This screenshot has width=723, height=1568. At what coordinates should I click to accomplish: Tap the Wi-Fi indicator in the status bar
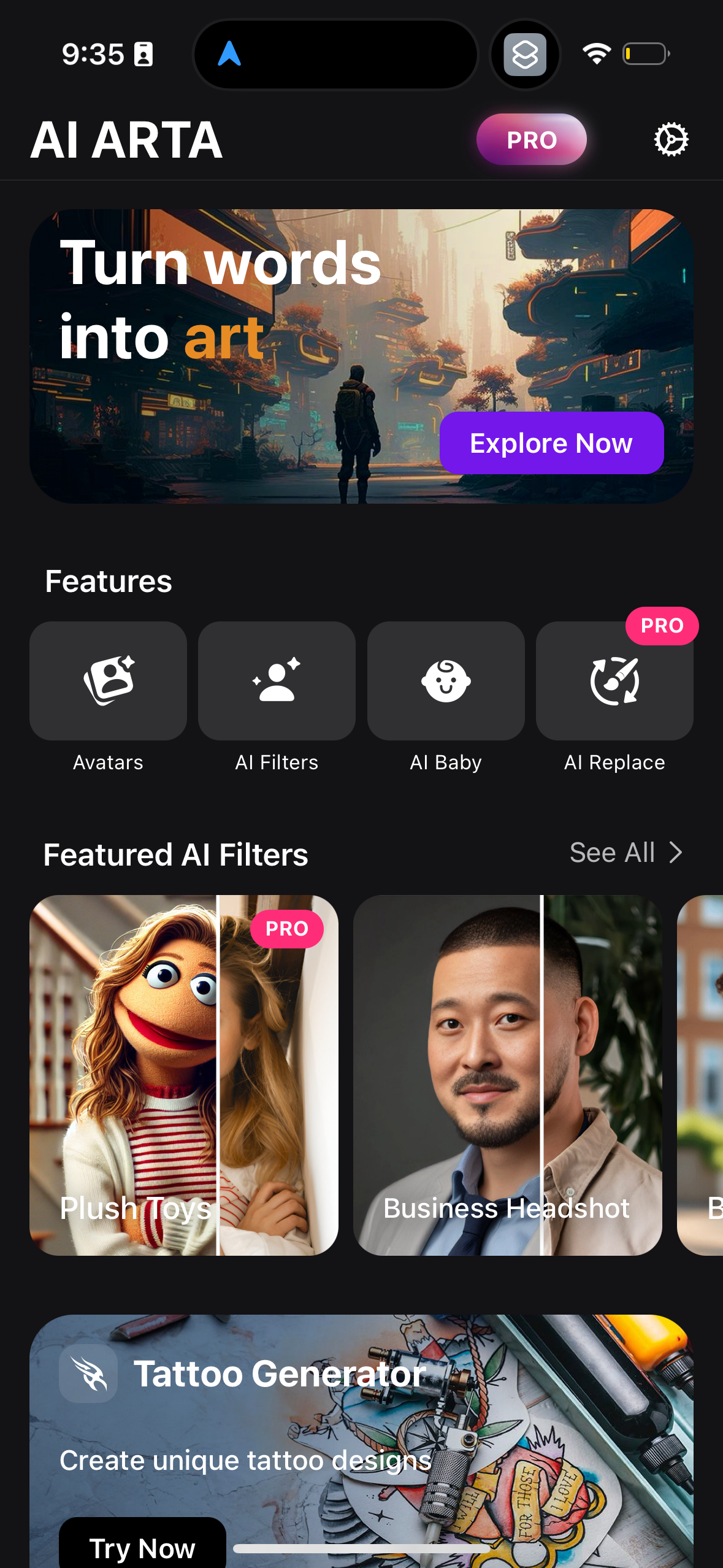tap(594, 53)
